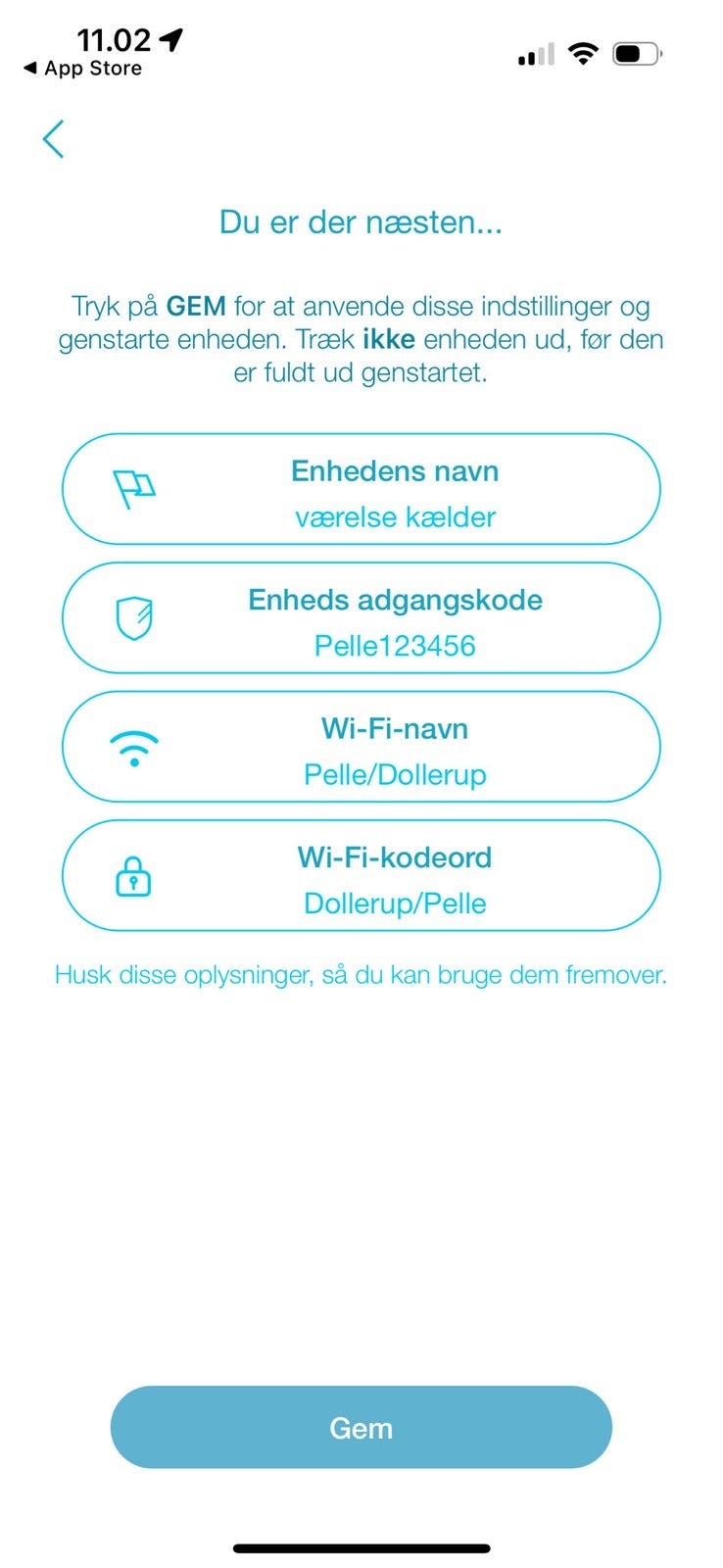Click the reminder text about husk disse oplysninger
The width and height of the screenshot is (723, 1568).
[361, 975]
